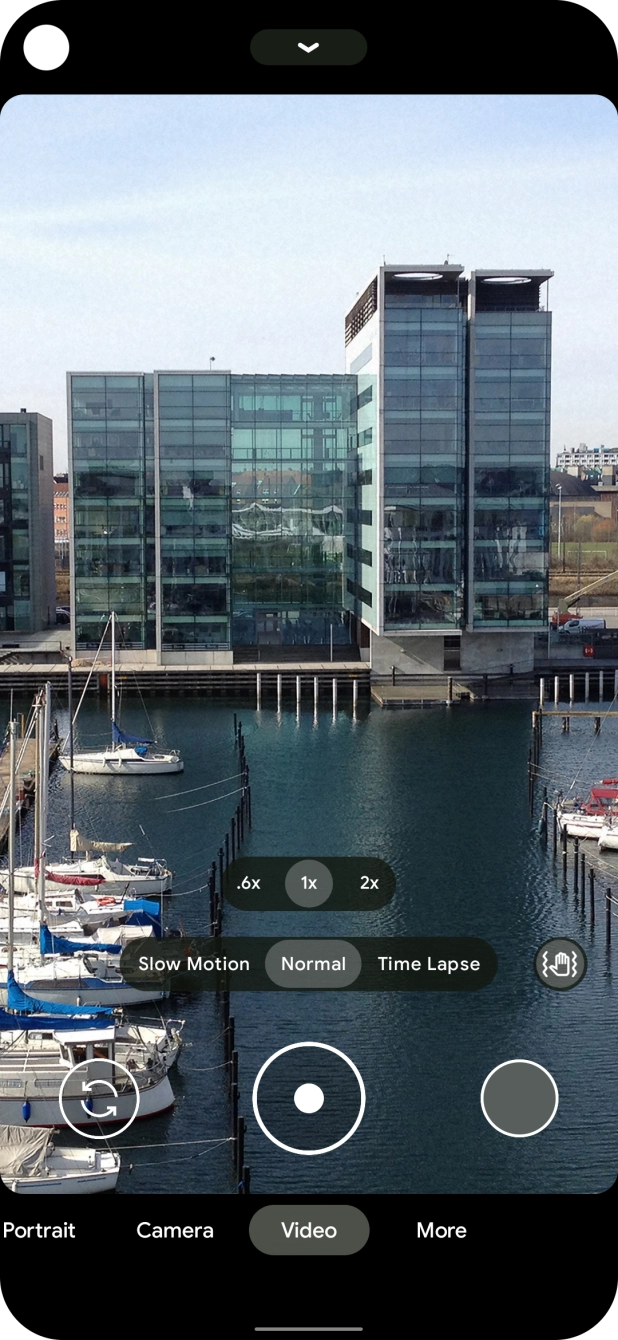The height and width of the screenshot is (1340, 618).
Task: Select the 2x zoom level
Action: 369,883
